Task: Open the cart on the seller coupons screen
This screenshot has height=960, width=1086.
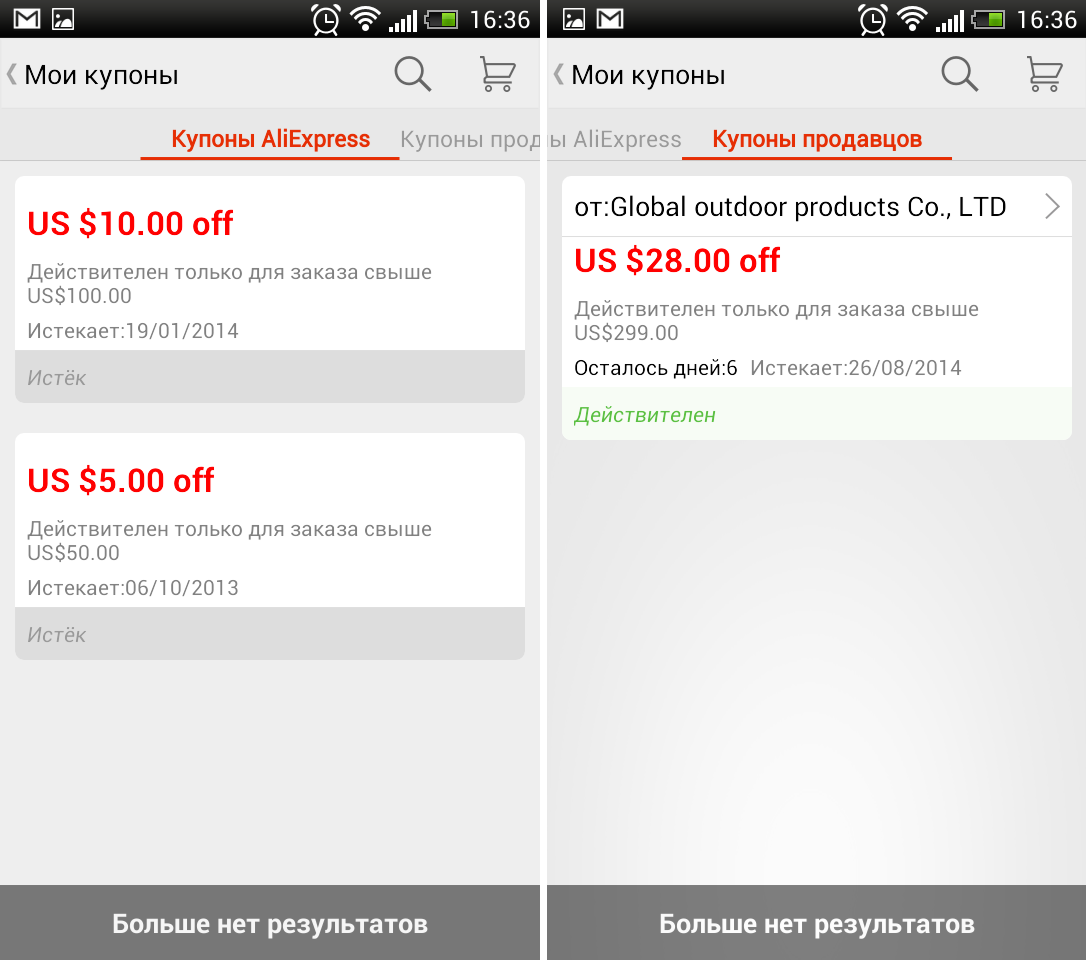Action: (1044, 74)
